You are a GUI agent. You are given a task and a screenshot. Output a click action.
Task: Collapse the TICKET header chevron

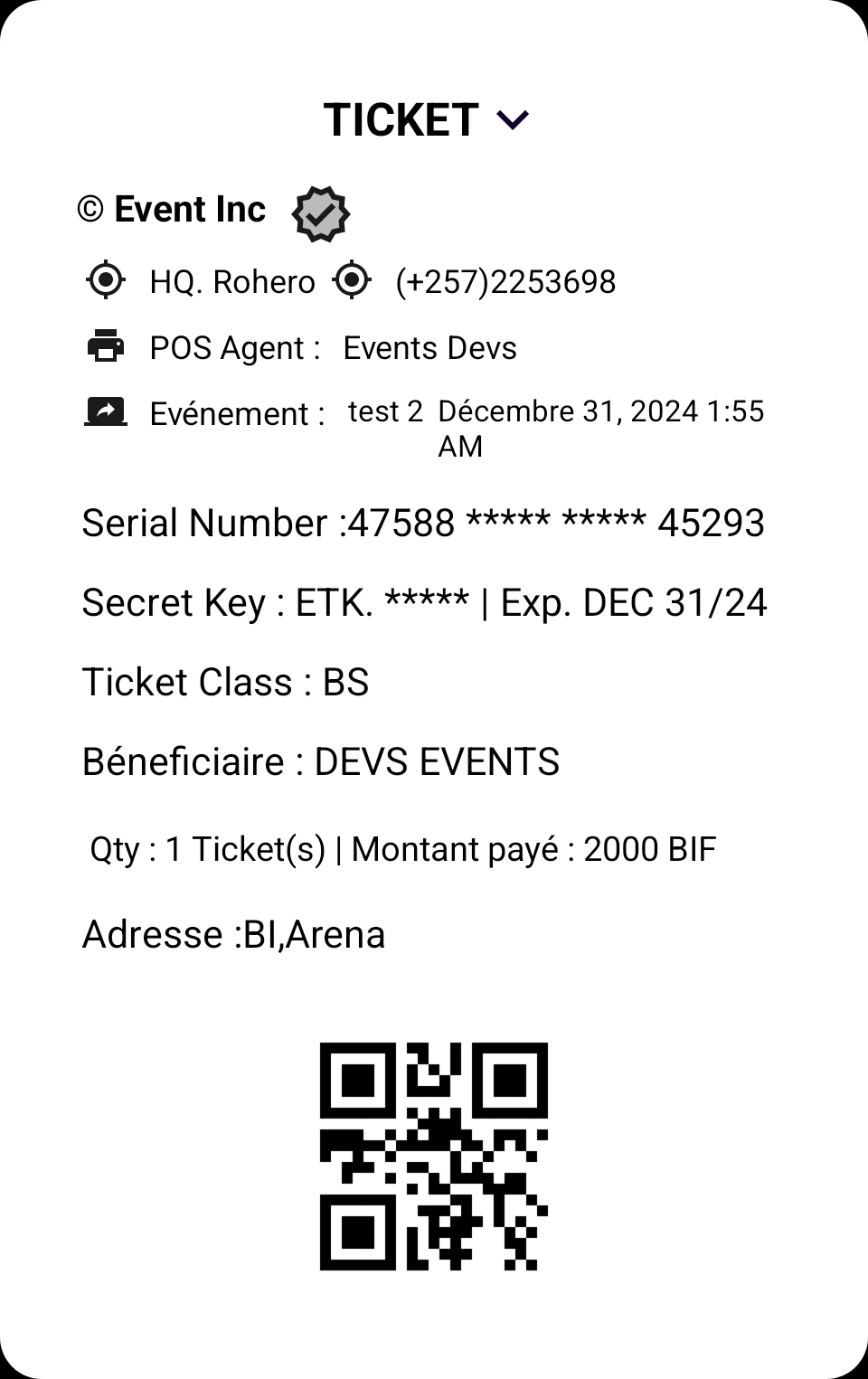tap(513, 120)
